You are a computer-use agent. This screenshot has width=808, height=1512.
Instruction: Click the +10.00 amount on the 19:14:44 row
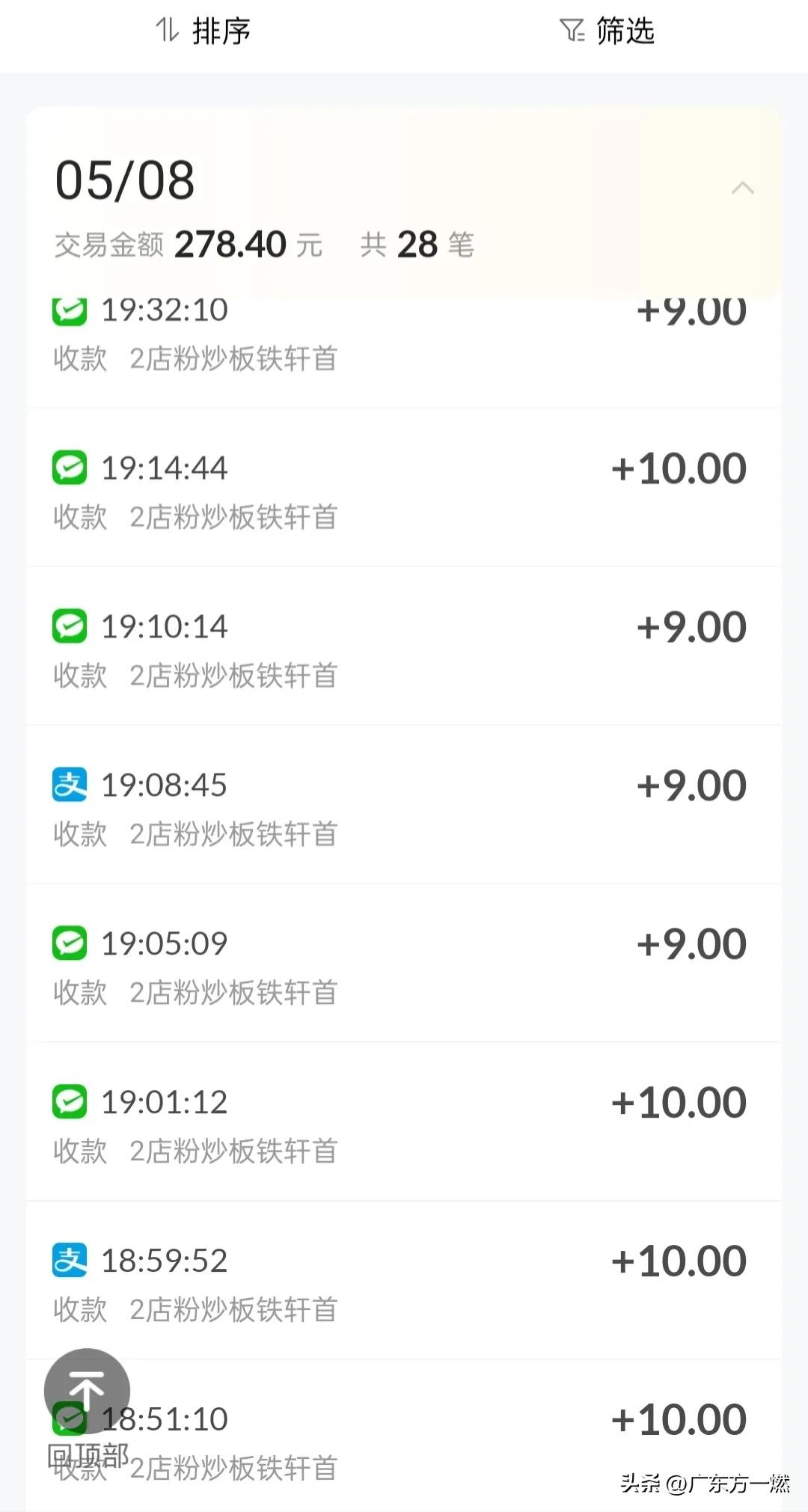point(678,467)
